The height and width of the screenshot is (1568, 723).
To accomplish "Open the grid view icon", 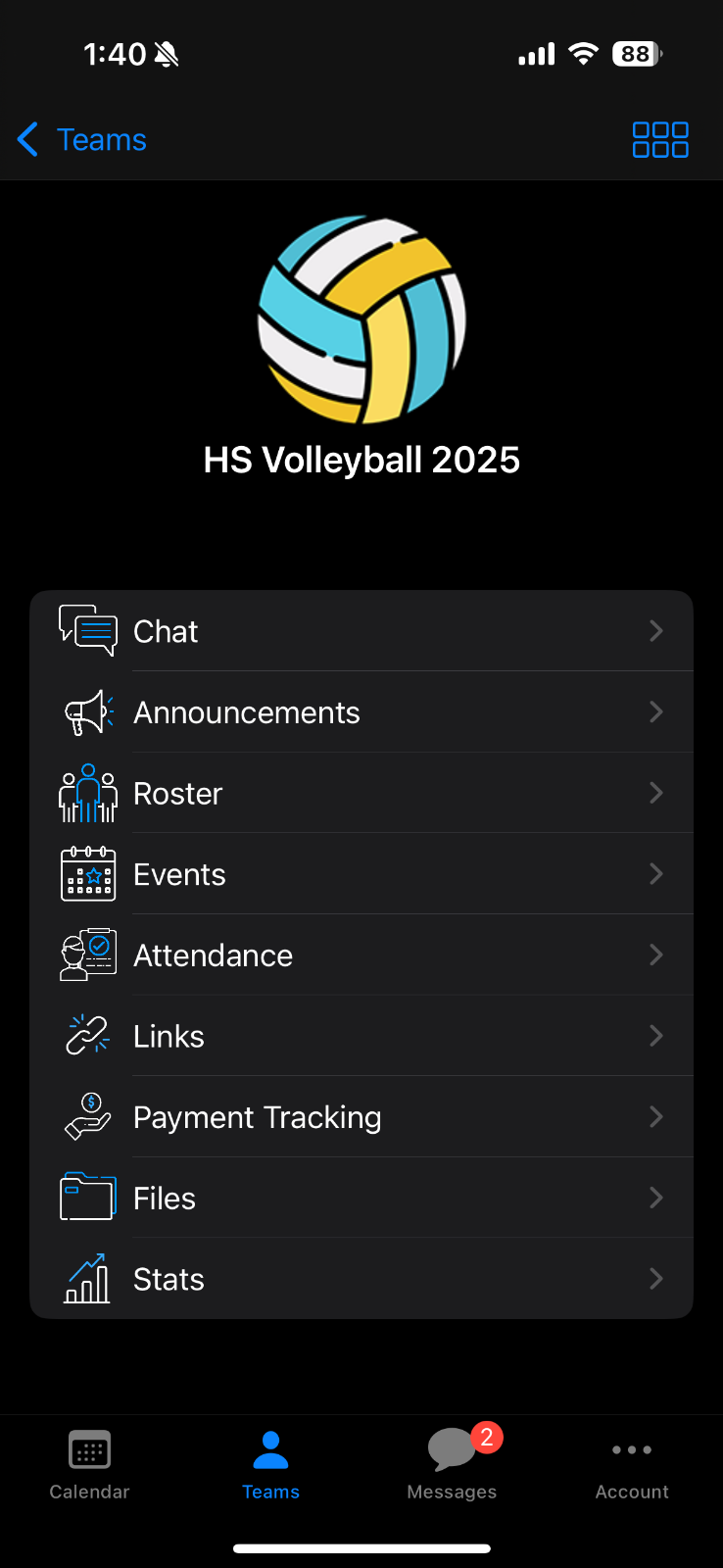I will point(660,140).
